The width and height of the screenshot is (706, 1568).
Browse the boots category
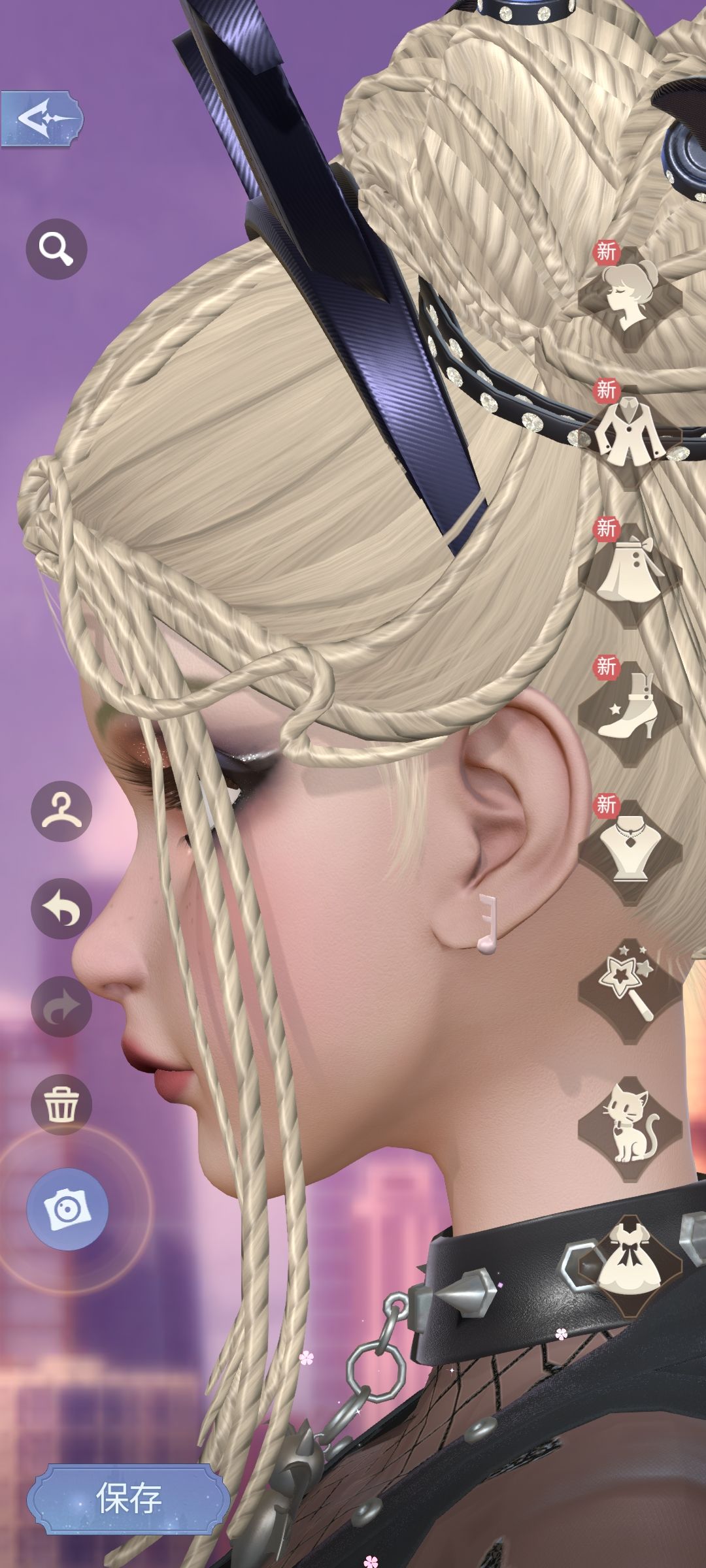click(630, 708)
